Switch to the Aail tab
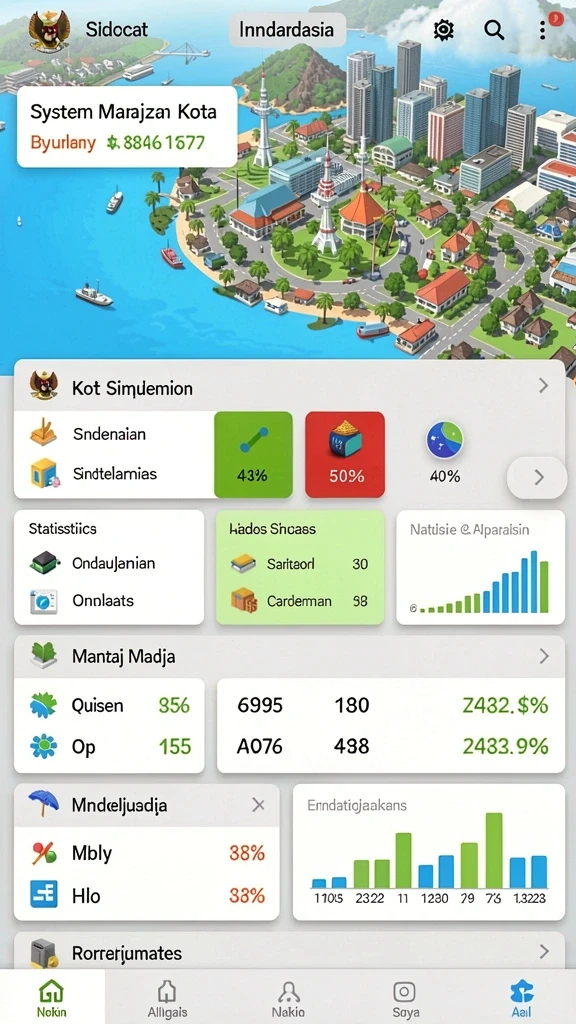 pos(521,997)
